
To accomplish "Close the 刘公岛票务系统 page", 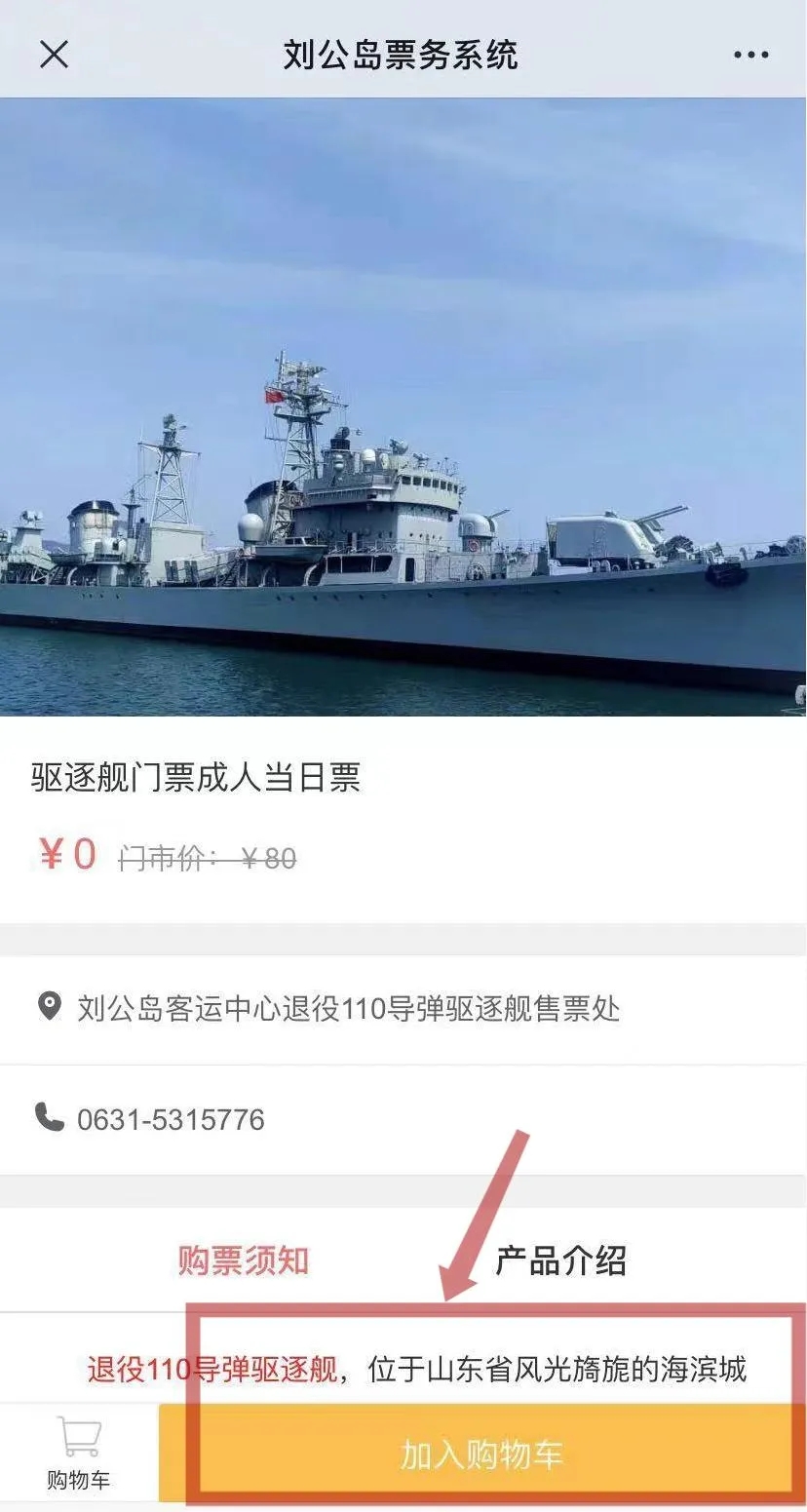I will tap(54, 54).
